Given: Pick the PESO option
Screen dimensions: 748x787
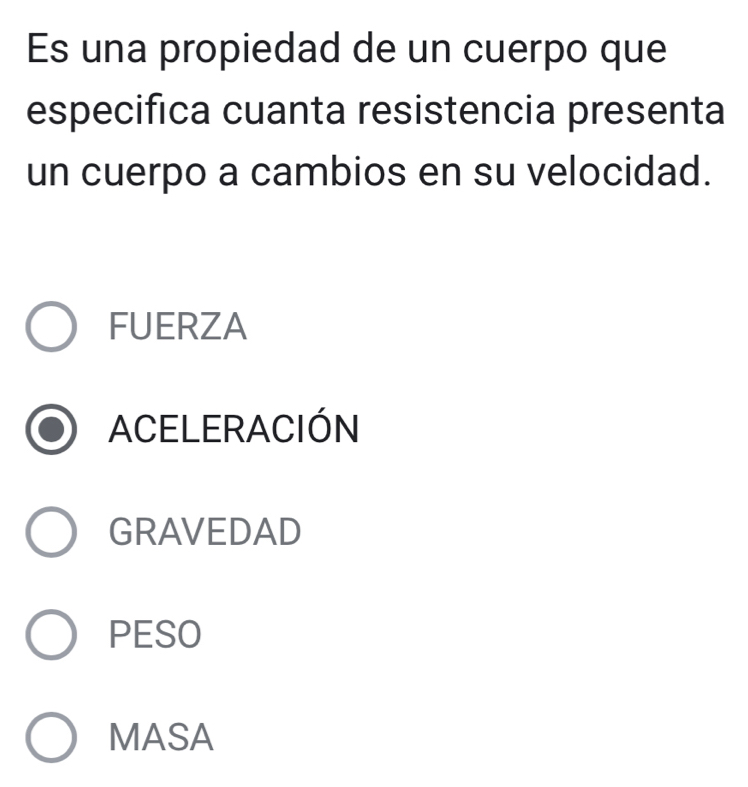Looking at the screenshot, I should pyautogui.click(x=50, y=635).
